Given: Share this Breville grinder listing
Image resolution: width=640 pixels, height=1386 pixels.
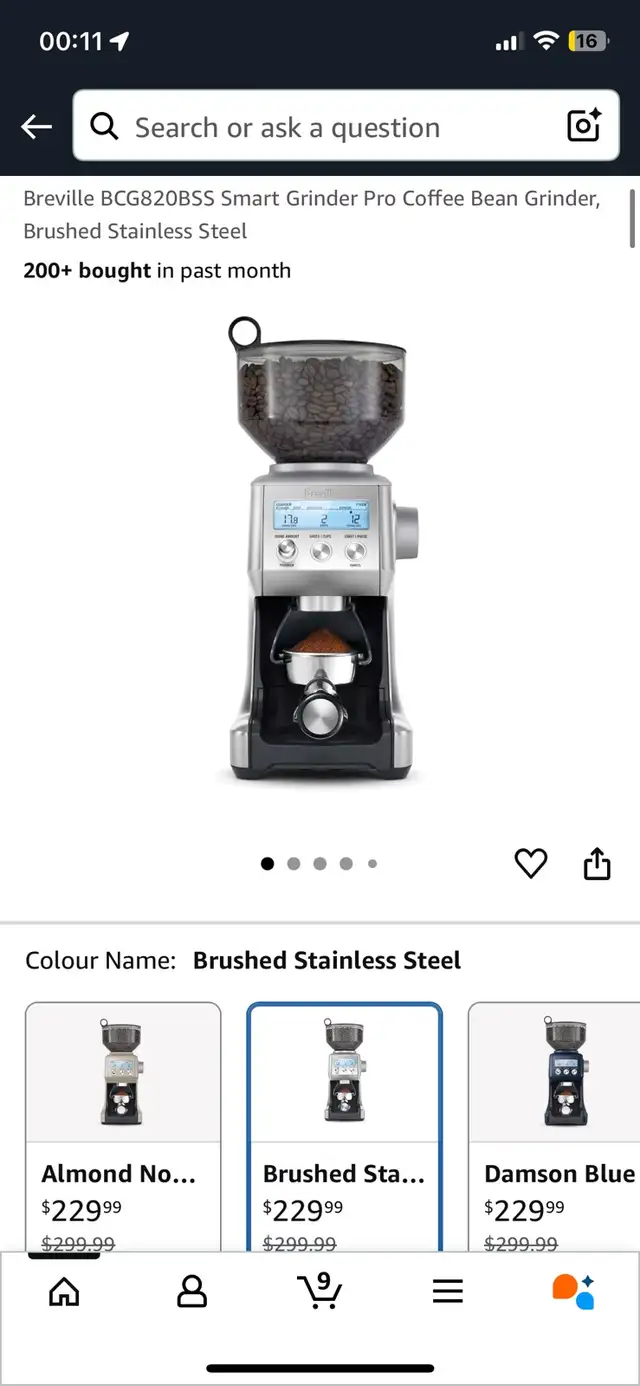Looking at the screenshot, I should coord(597,863).
